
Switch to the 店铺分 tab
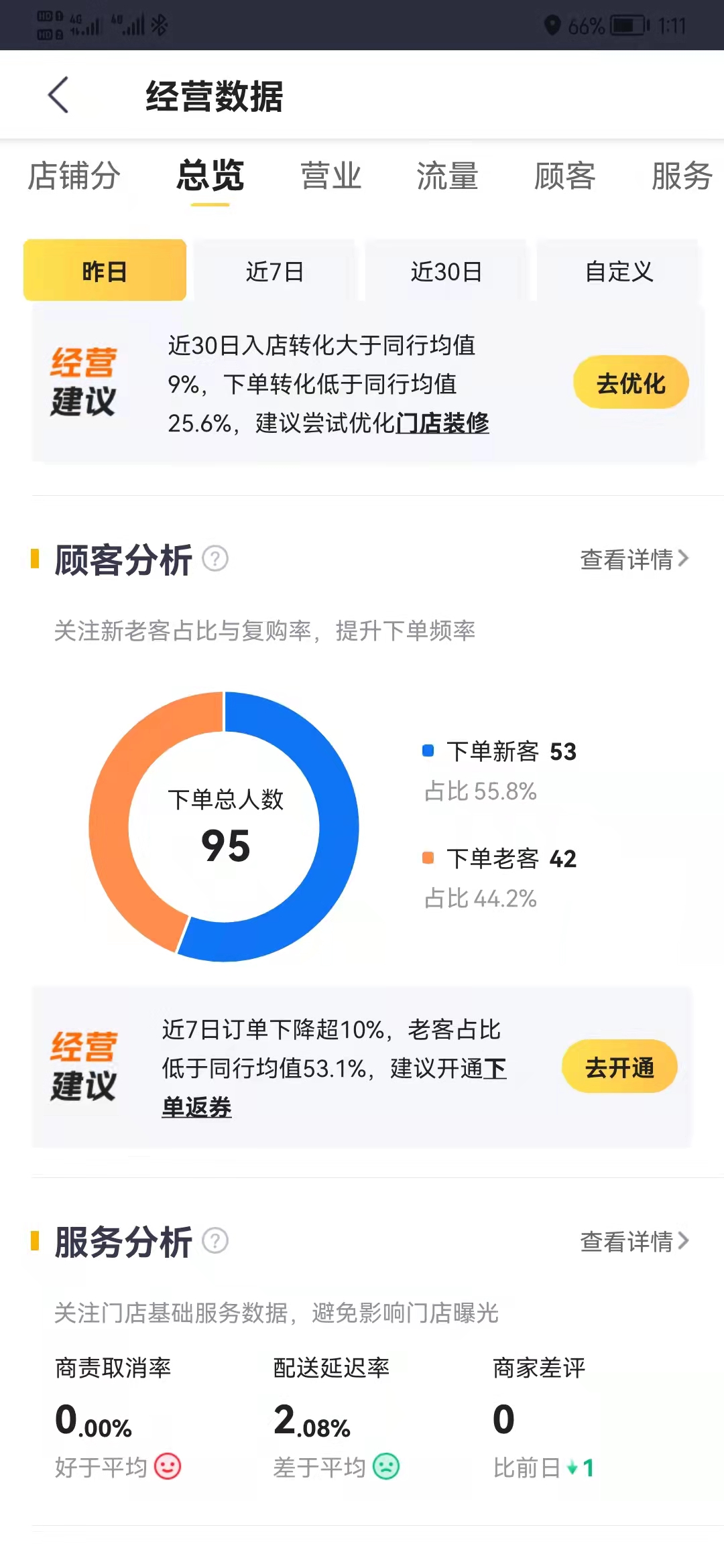tap(74, 176)
